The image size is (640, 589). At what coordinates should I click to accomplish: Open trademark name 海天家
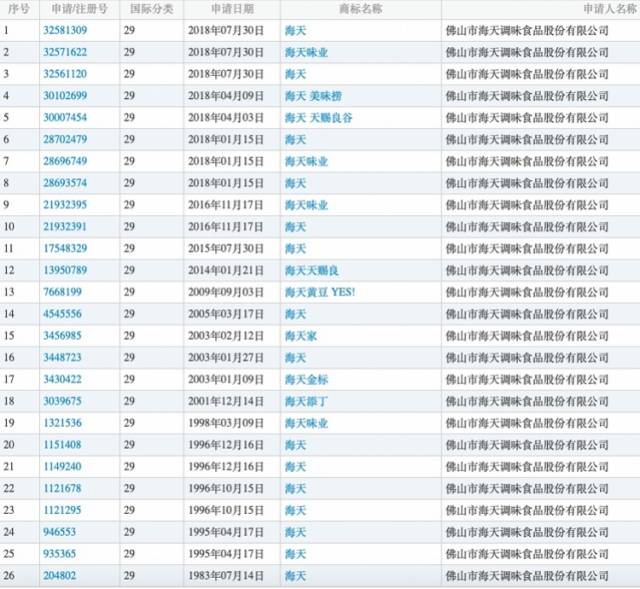pos(300,335)
